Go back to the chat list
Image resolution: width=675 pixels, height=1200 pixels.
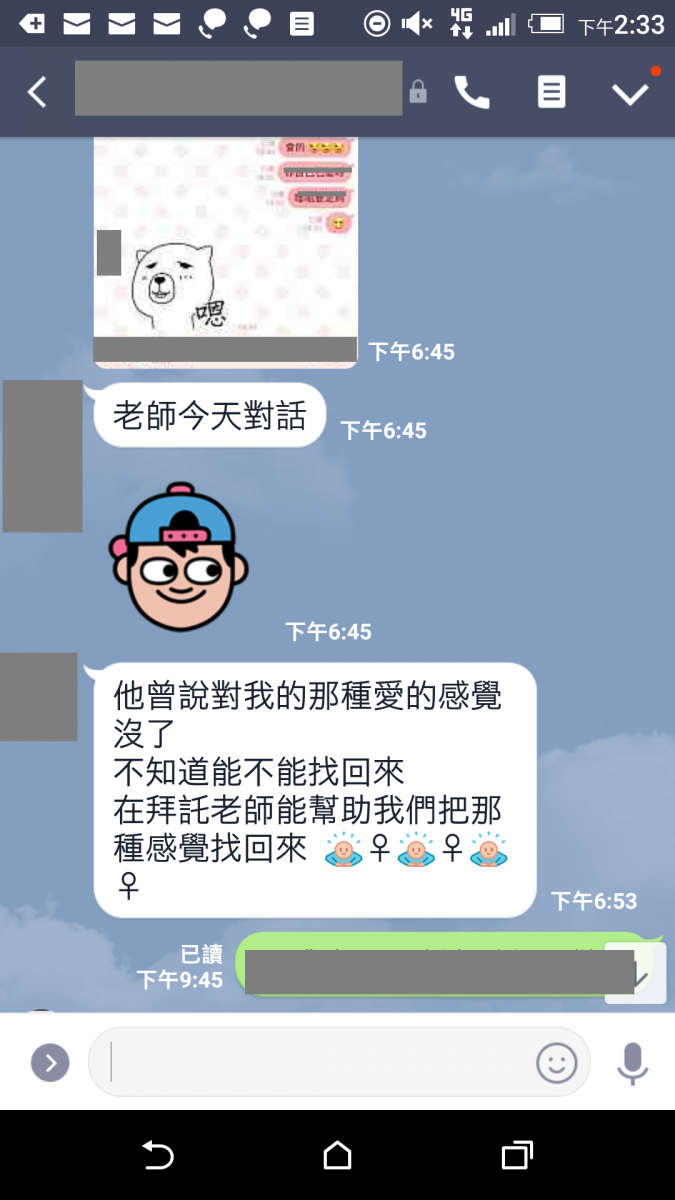37,93
